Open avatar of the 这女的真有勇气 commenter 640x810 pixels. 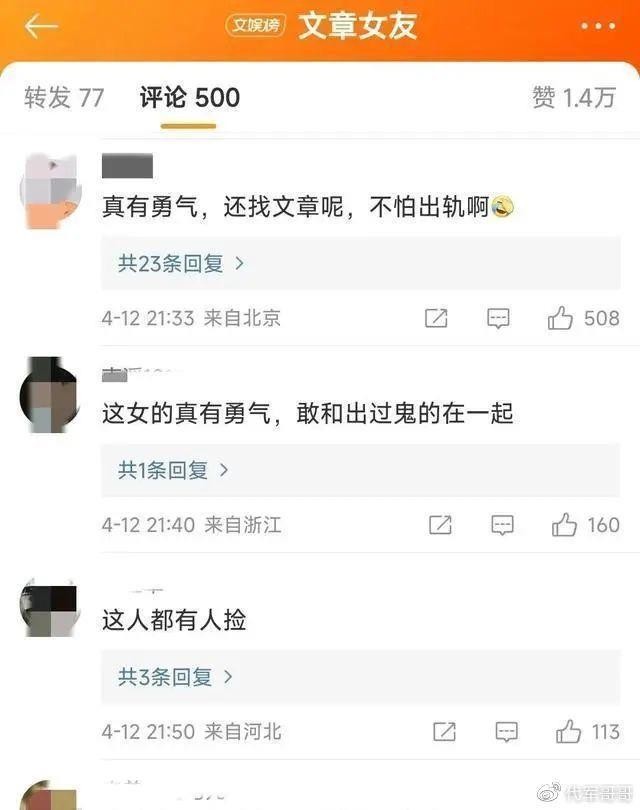[x=49, y=397]
